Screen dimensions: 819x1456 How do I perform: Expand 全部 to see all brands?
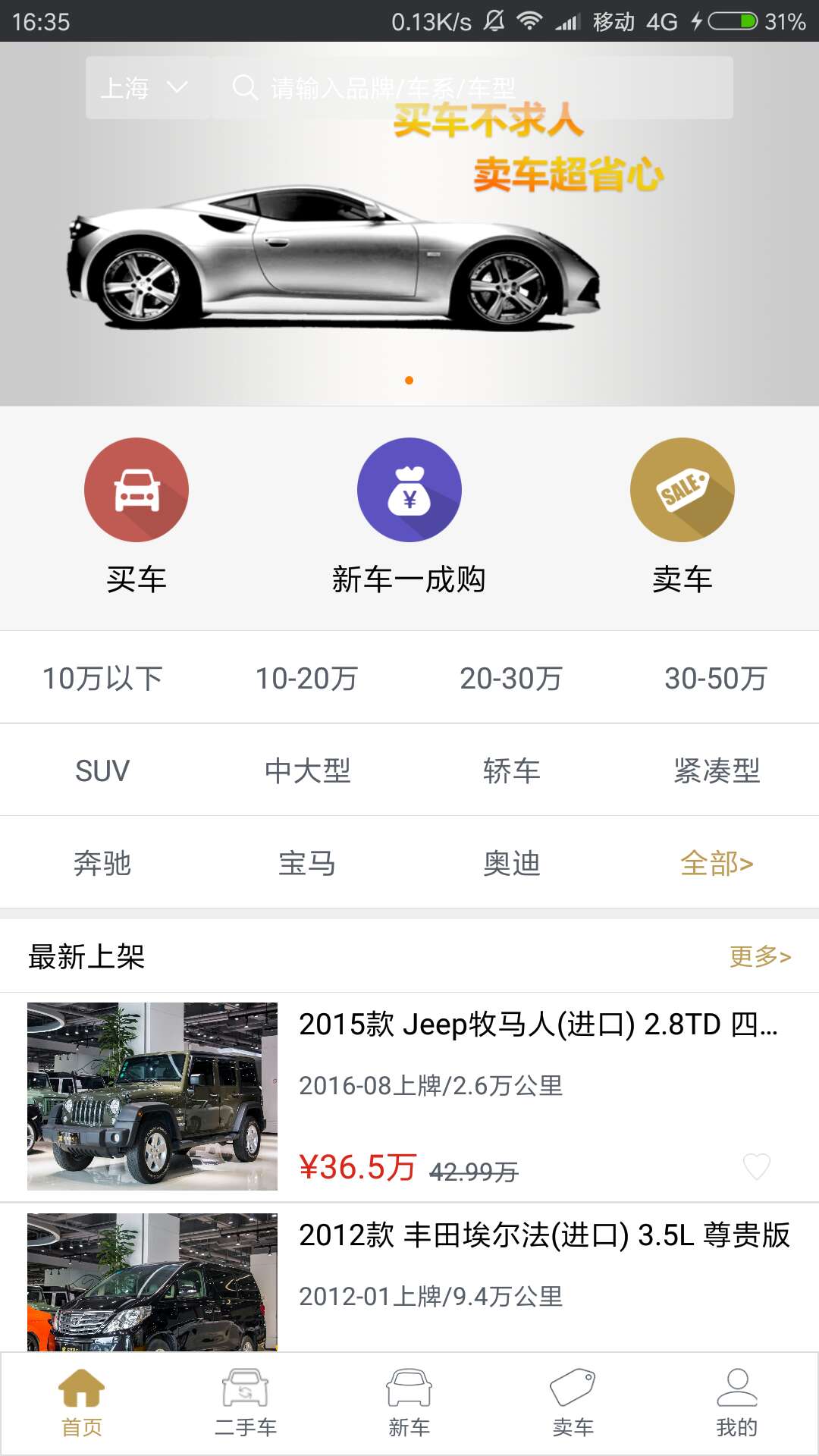(717, 862)
